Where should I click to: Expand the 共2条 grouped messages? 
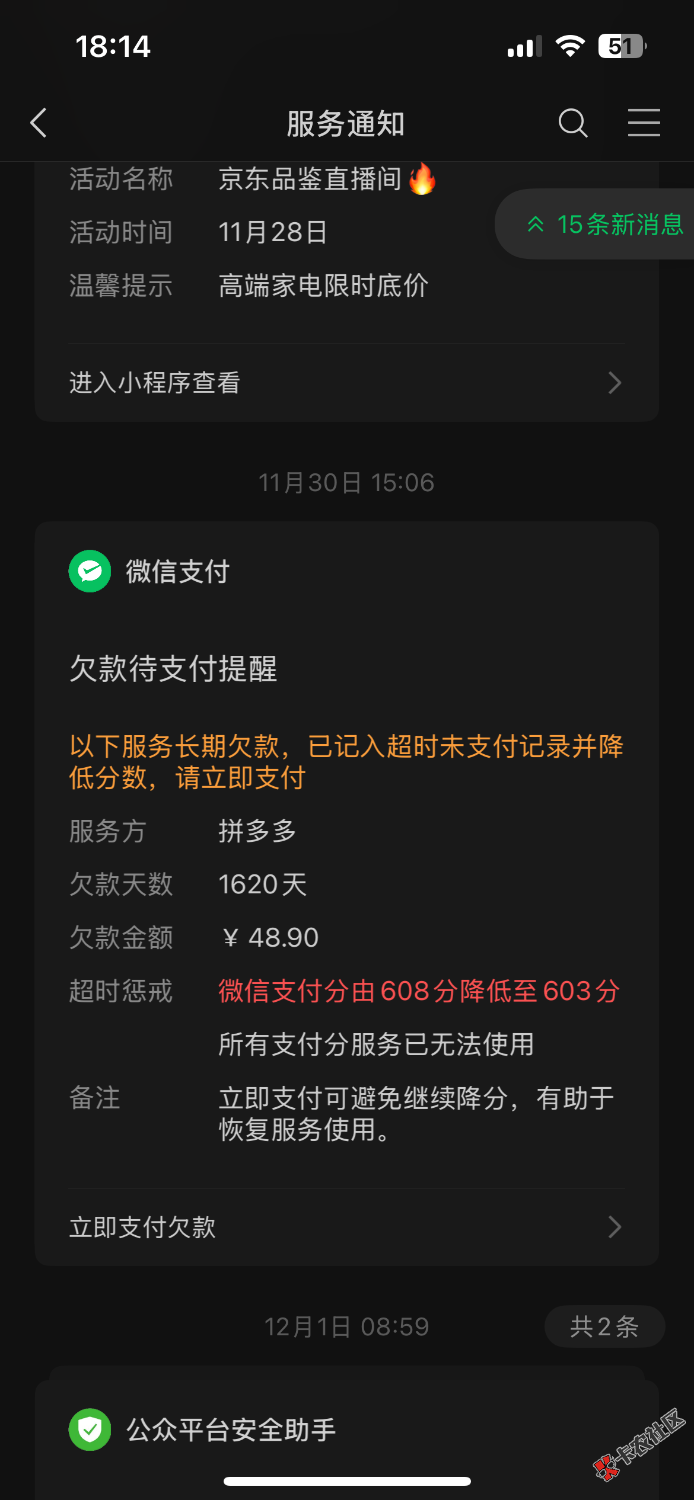click(x=604, y=1327)
